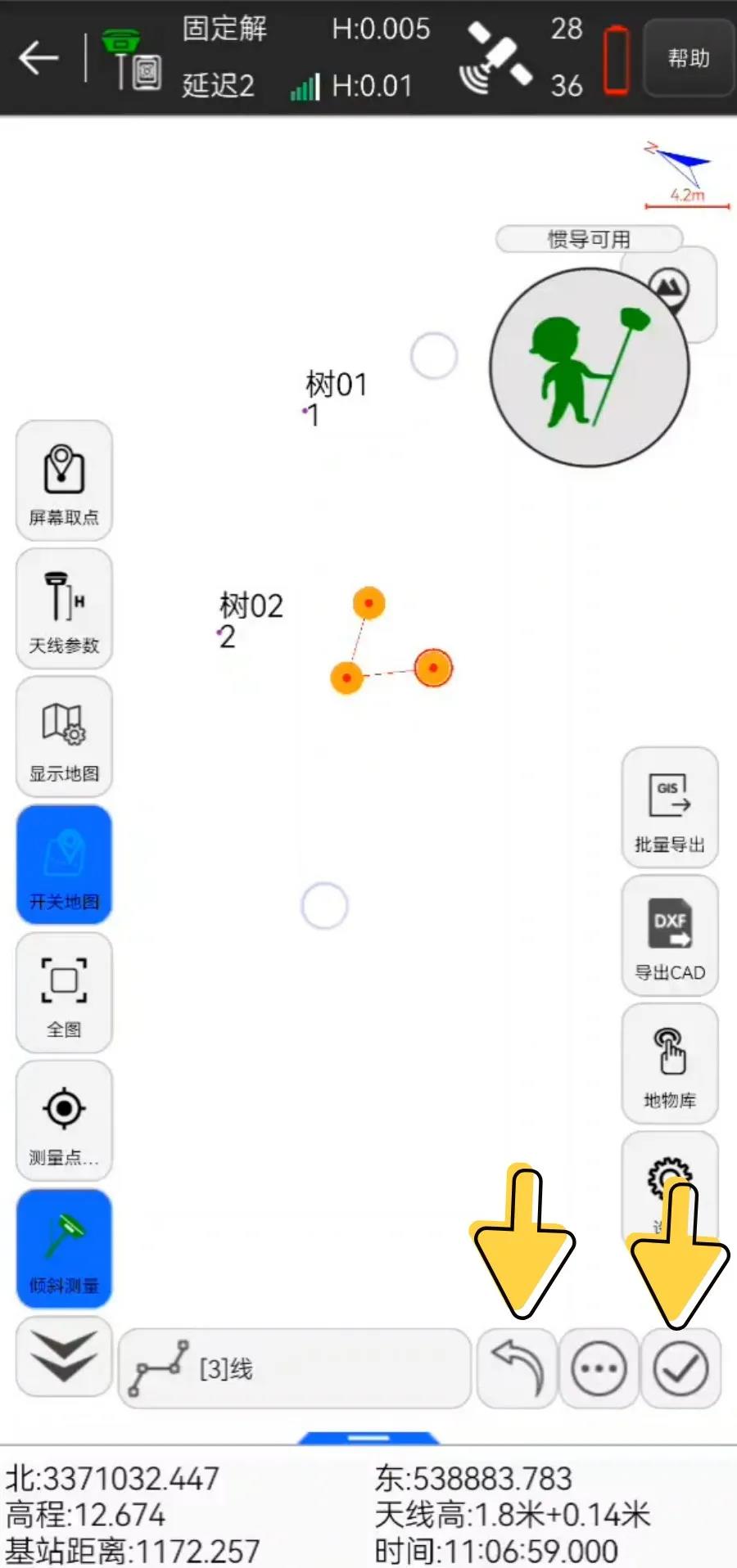Tap 屏幕取点 to pick a point on screen
This screenshot has height=1568, width=737.
pos(64,481)
